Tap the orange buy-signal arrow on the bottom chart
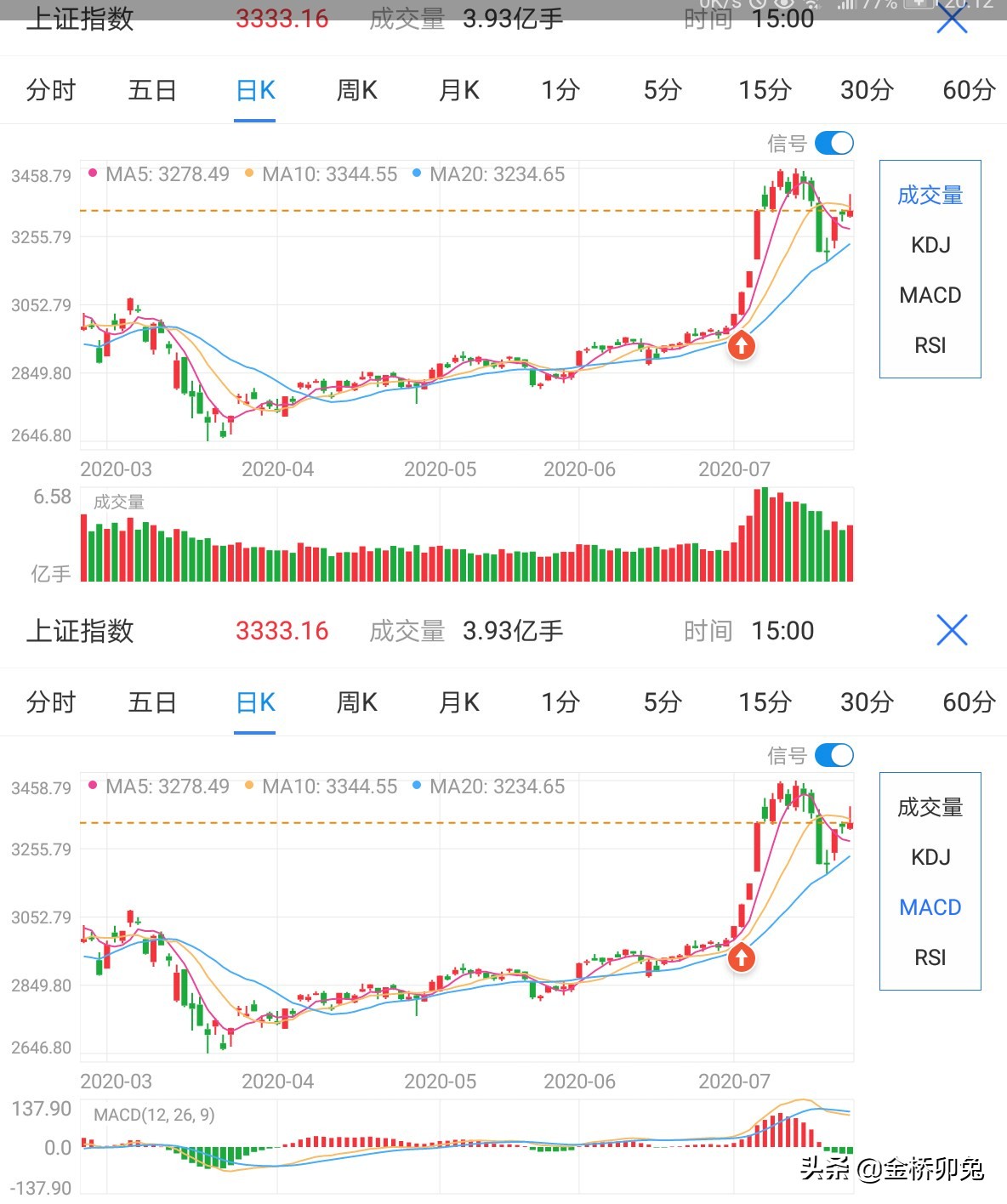Viewport: 1007px width, 1204px height. pyautogui.click(x=740, y=957)
